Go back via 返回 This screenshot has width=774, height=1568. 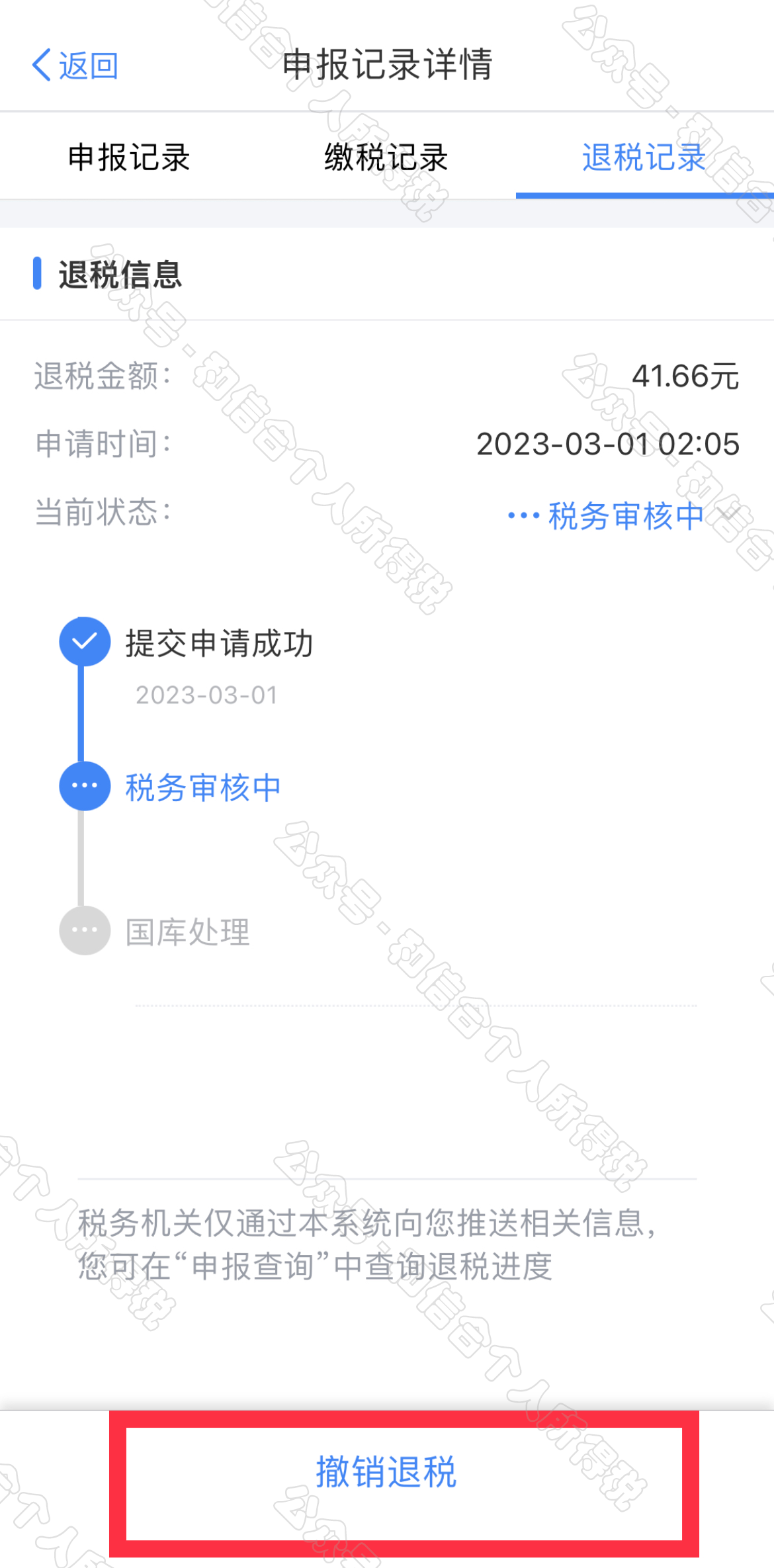75,65
